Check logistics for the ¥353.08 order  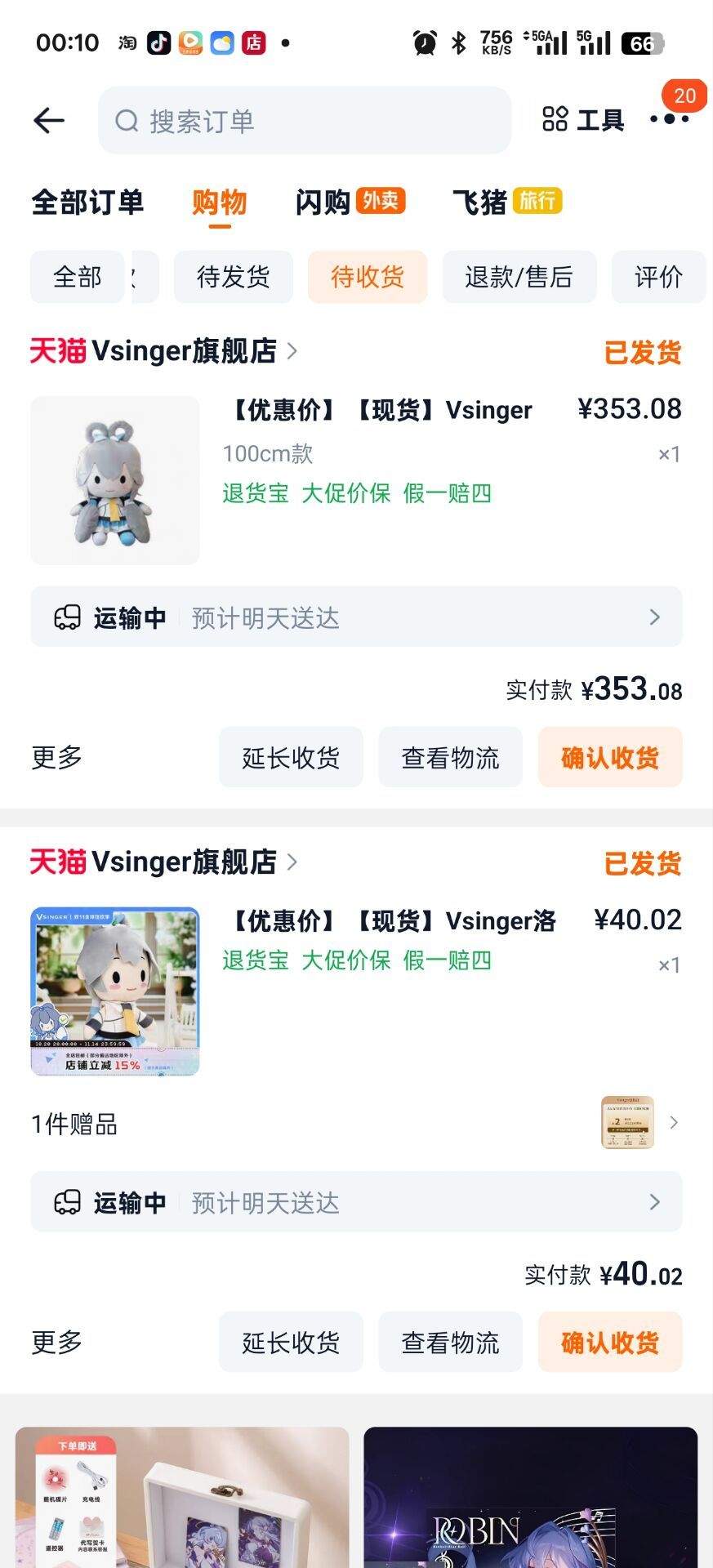pos(450,758)
